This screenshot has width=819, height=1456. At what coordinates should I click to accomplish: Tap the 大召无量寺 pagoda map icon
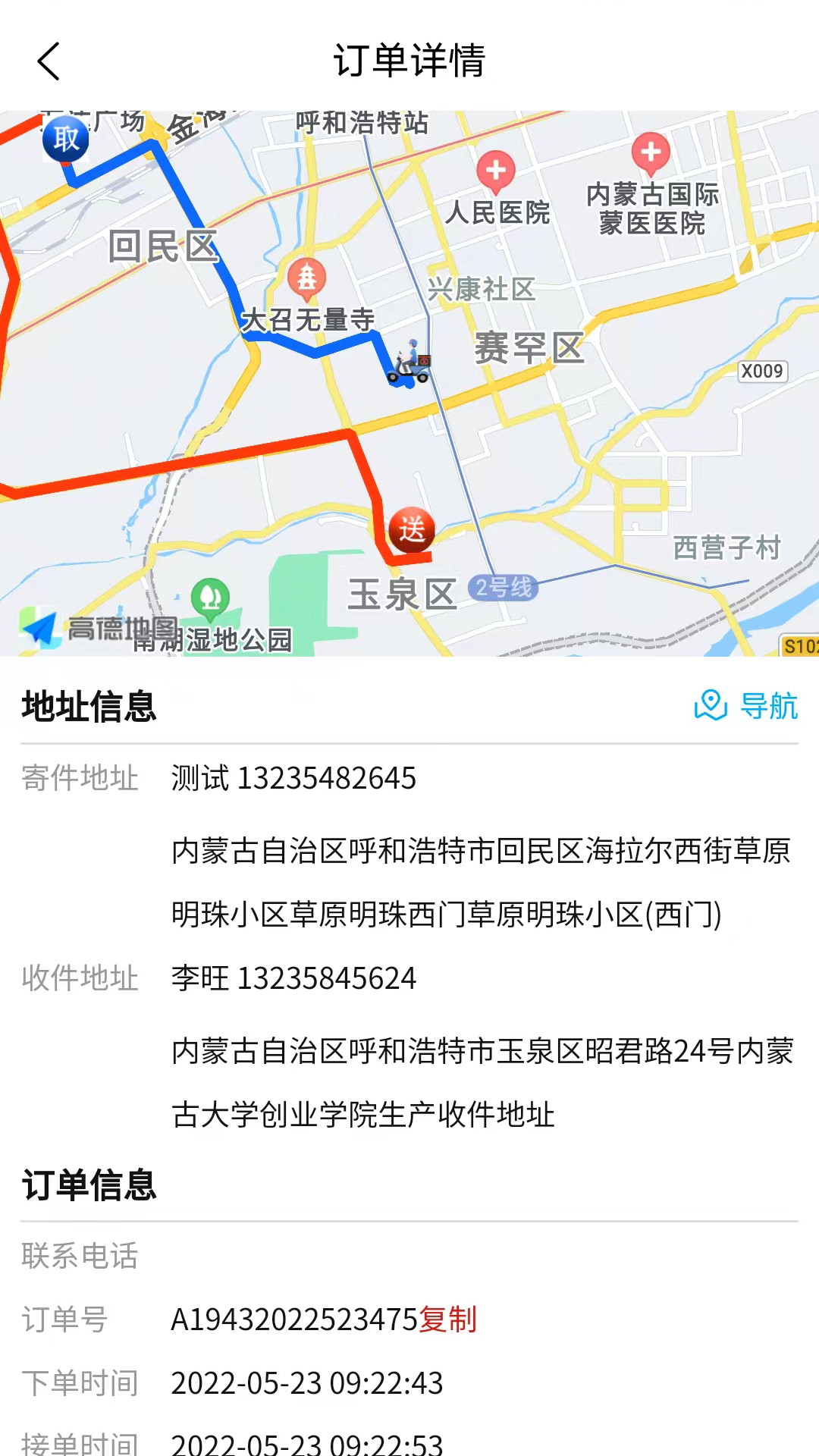click(x=309, y=278)
